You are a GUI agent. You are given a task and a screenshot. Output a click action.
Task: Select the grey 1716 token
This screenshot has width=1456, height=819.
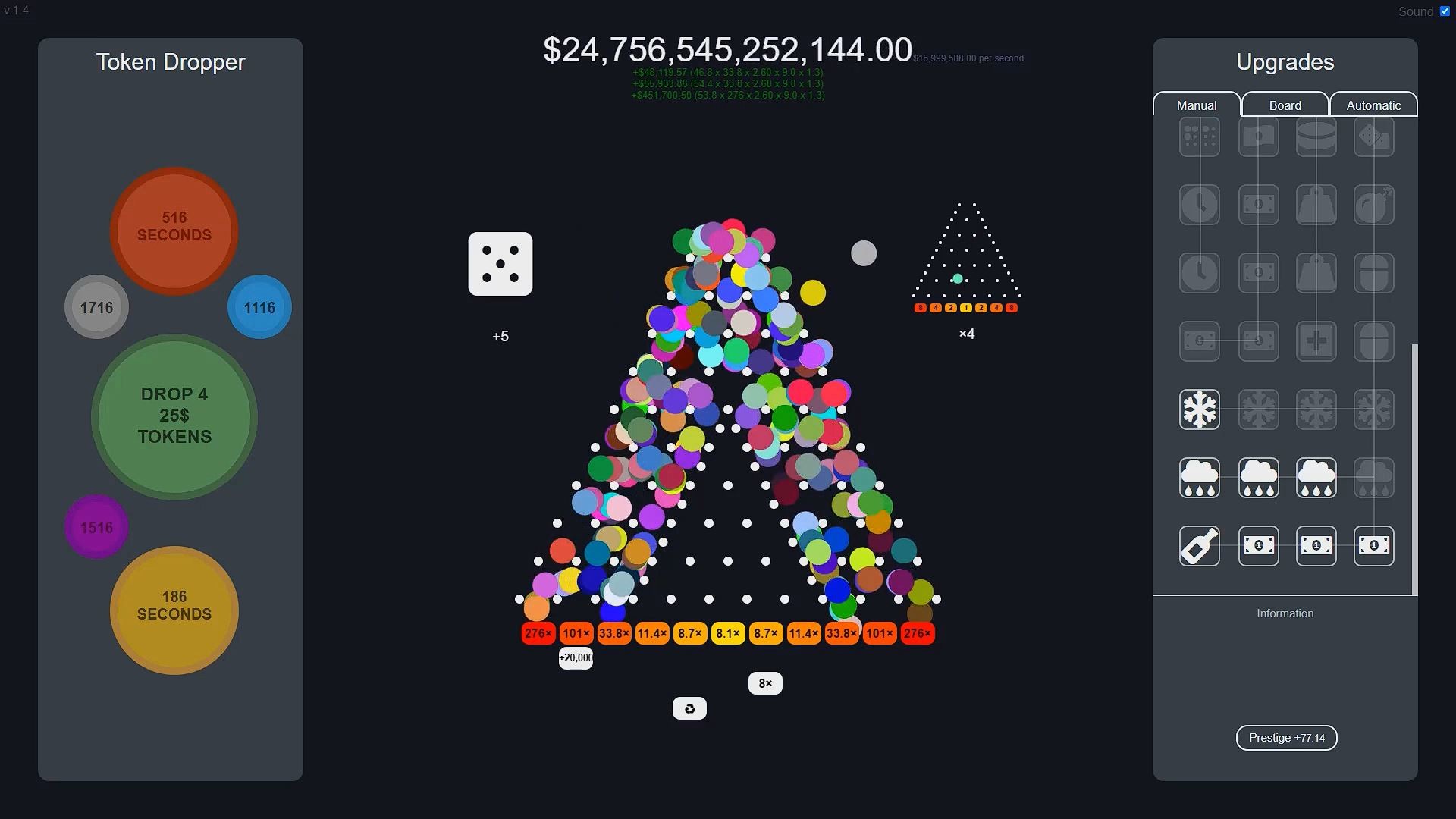pyautogui.click(x=96, y=307)
